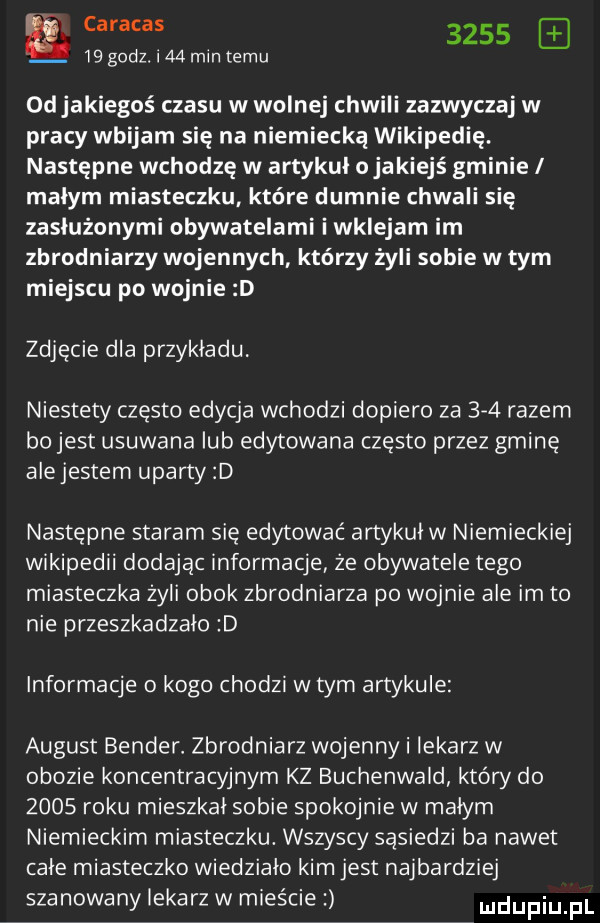Tap the Caracas avatar picture
This screenshot has width=600, height=923.
49,39
